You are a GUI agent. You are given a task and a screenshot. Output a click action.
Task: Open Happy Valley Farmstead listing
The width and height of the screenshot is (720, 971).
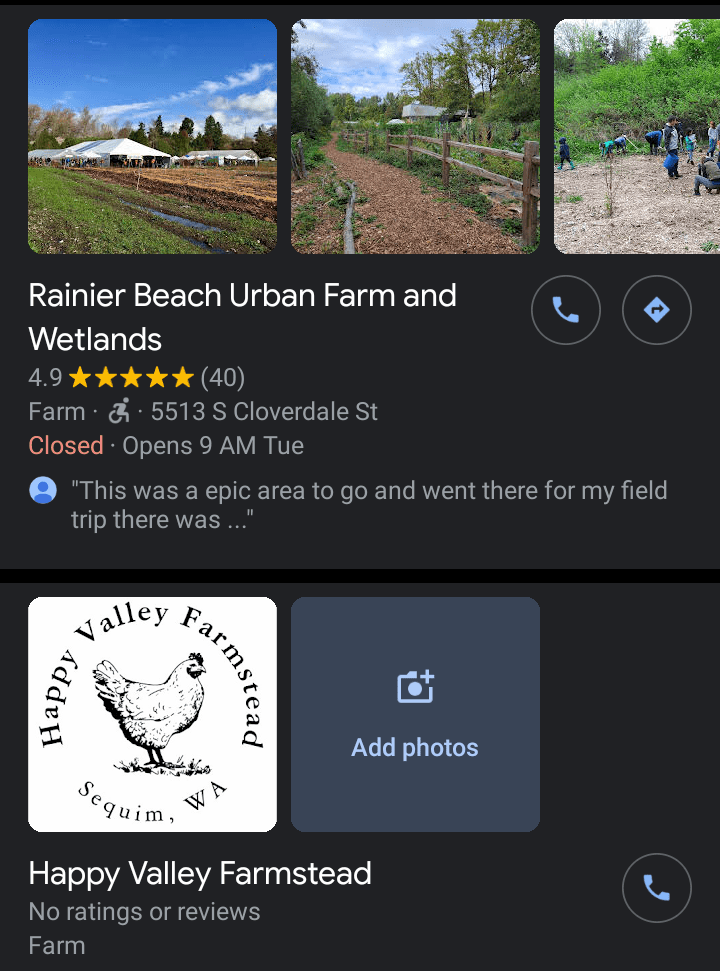pyautogui.click(x=200, y=874)
